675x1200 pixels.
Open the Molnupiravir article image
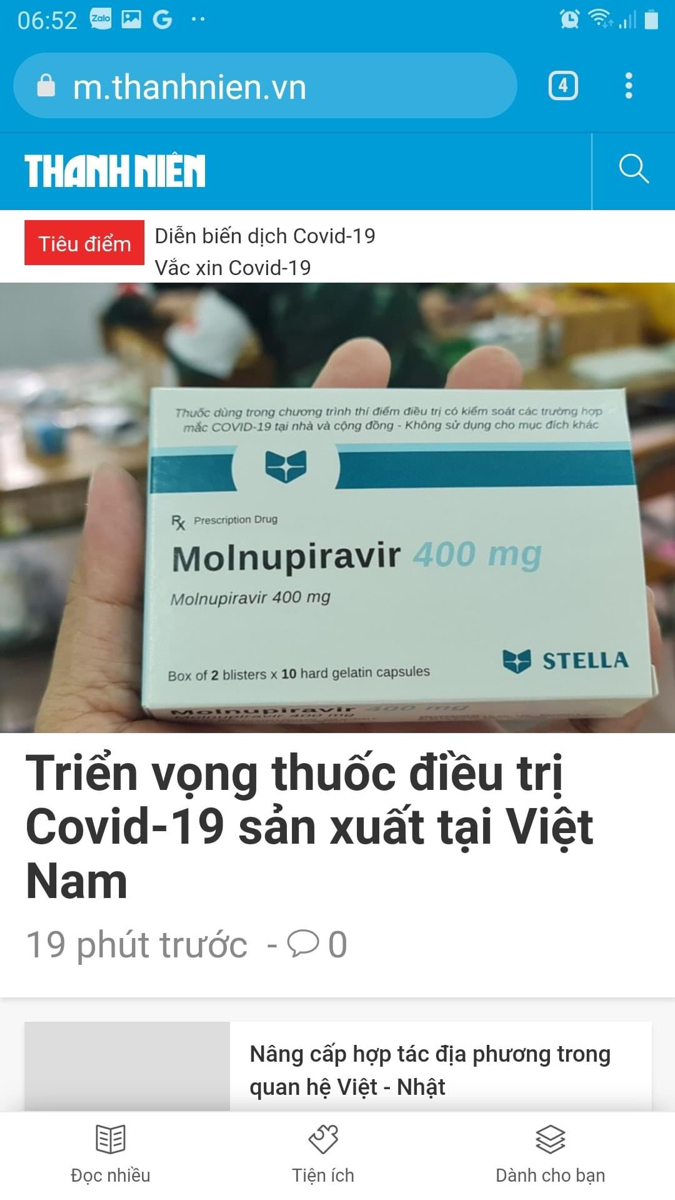tap(337, 508)
